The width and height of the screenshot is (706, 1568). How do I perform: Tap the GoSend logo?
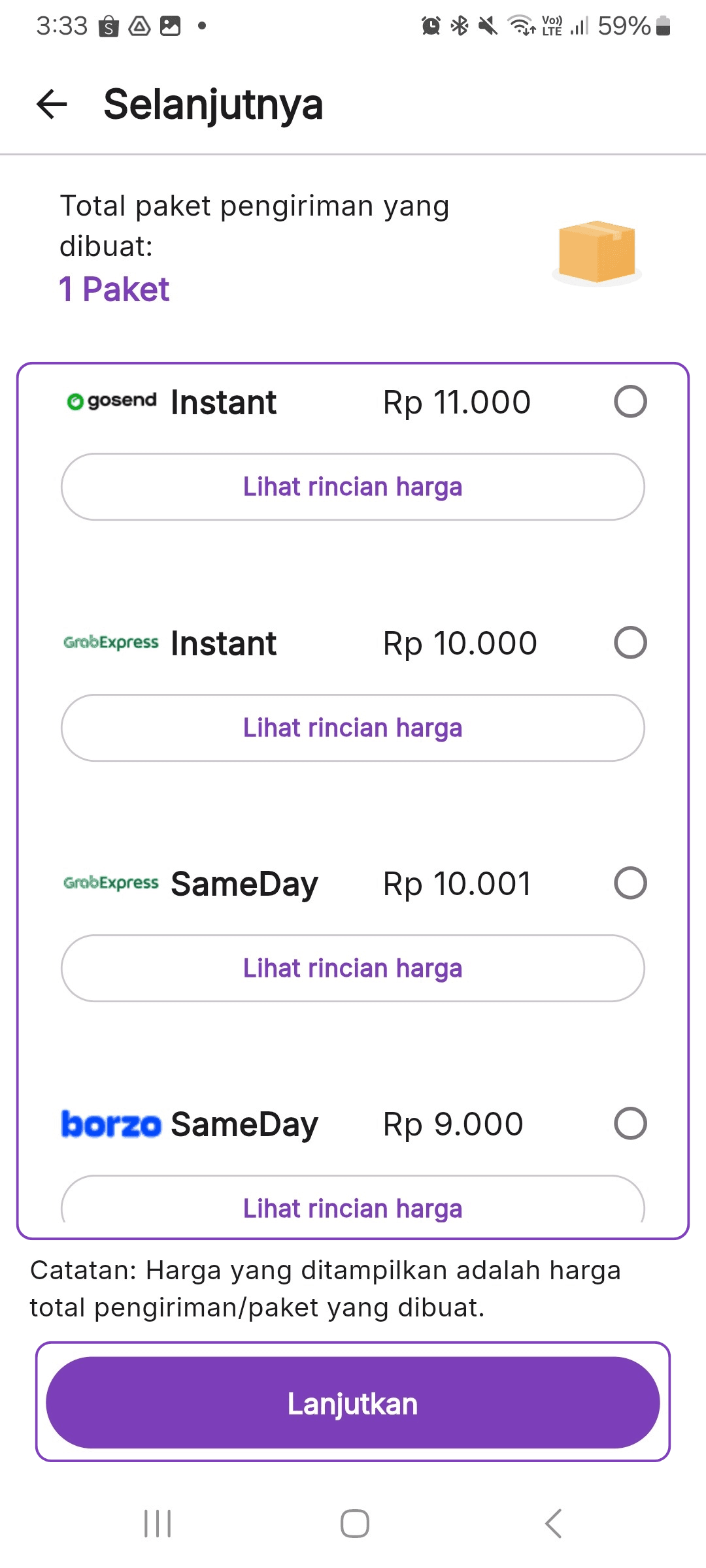pos(112,400)
